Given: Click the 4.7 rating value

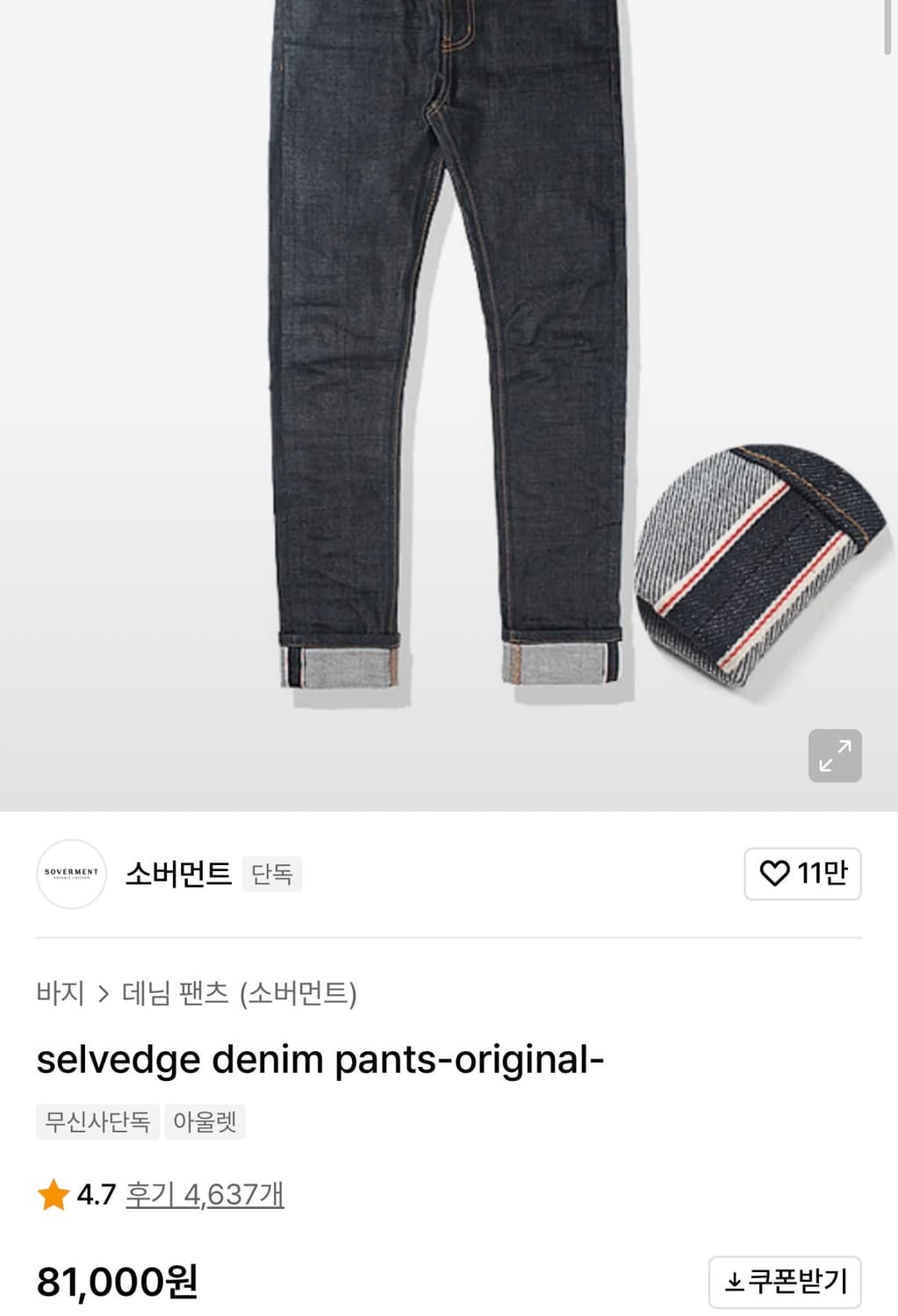Looking at the screenshot, I should 98,1193.
